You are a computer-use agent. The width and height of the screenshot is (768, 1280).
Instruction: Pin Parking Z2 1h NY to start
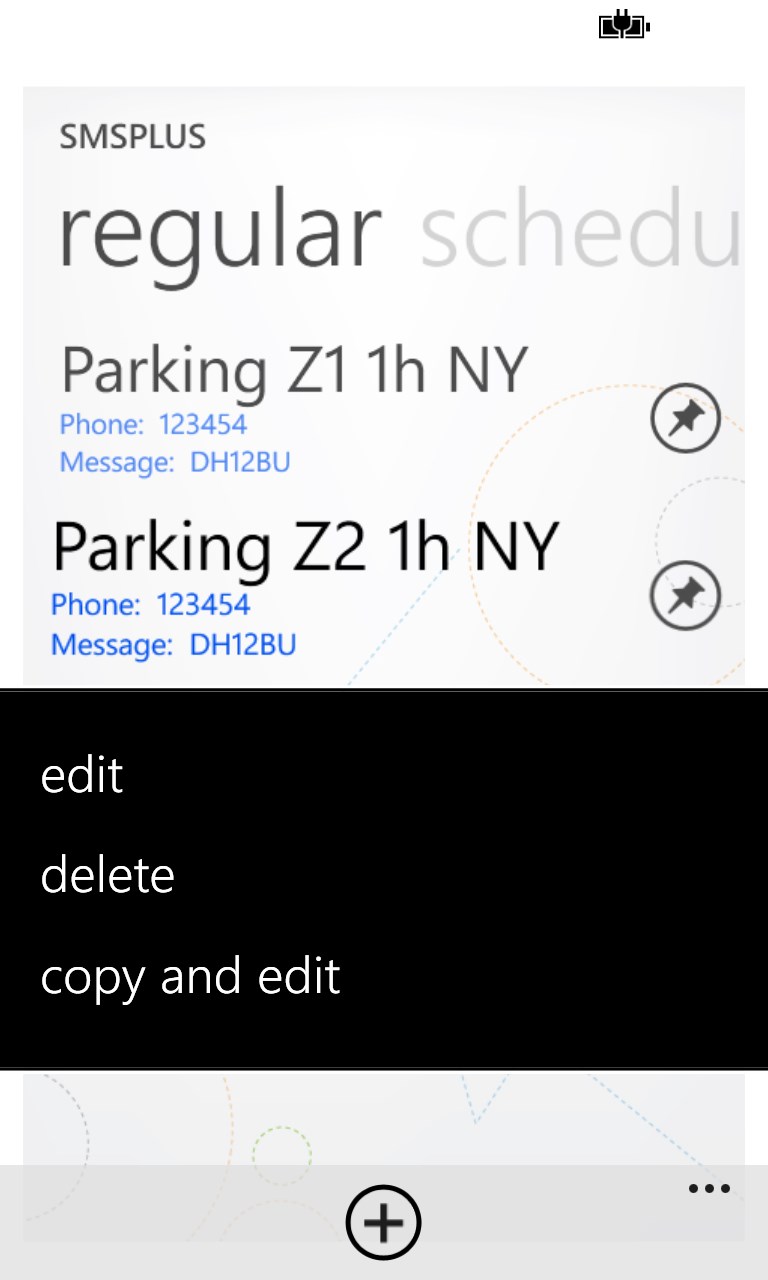[x=685, y=597]
